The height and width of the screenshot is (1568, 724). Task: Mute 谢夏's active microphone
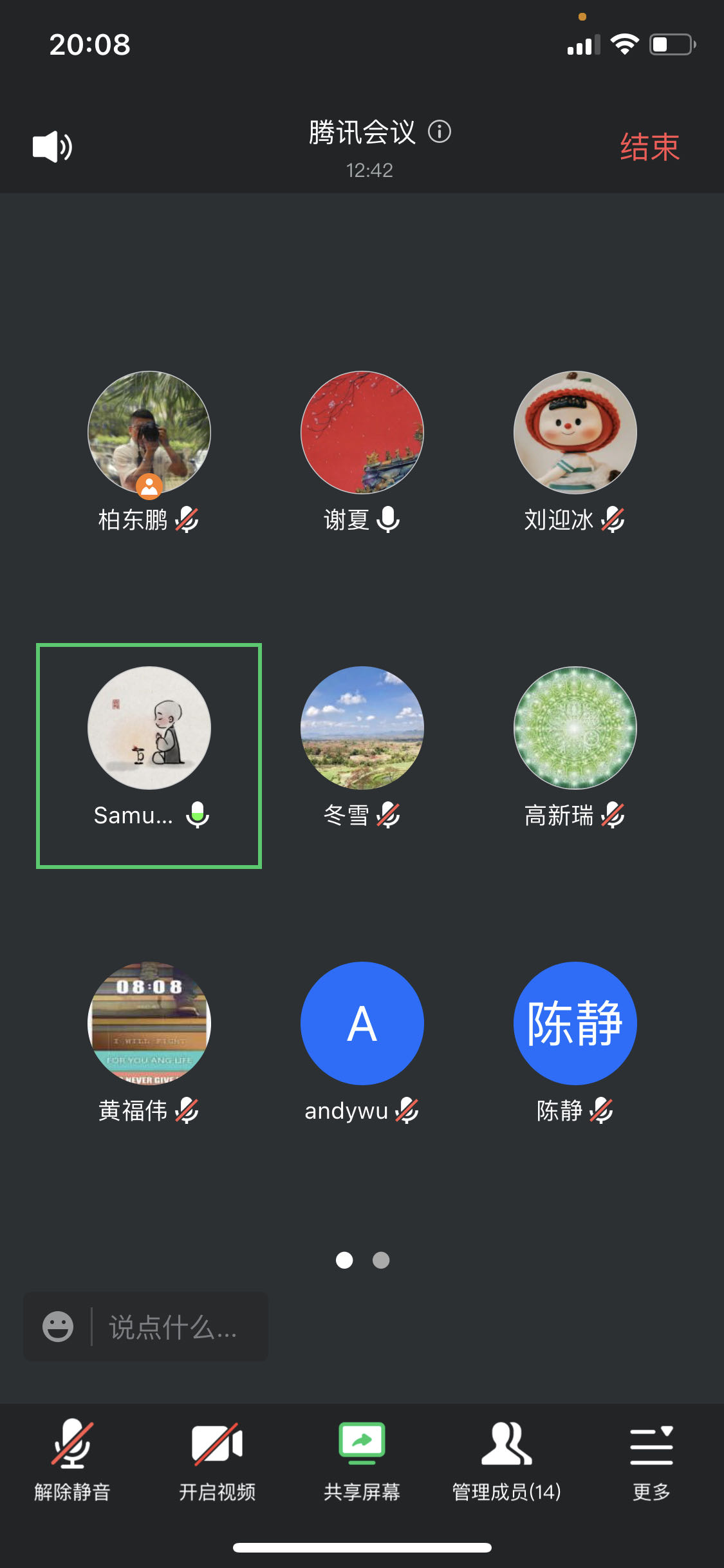[389, 520]
